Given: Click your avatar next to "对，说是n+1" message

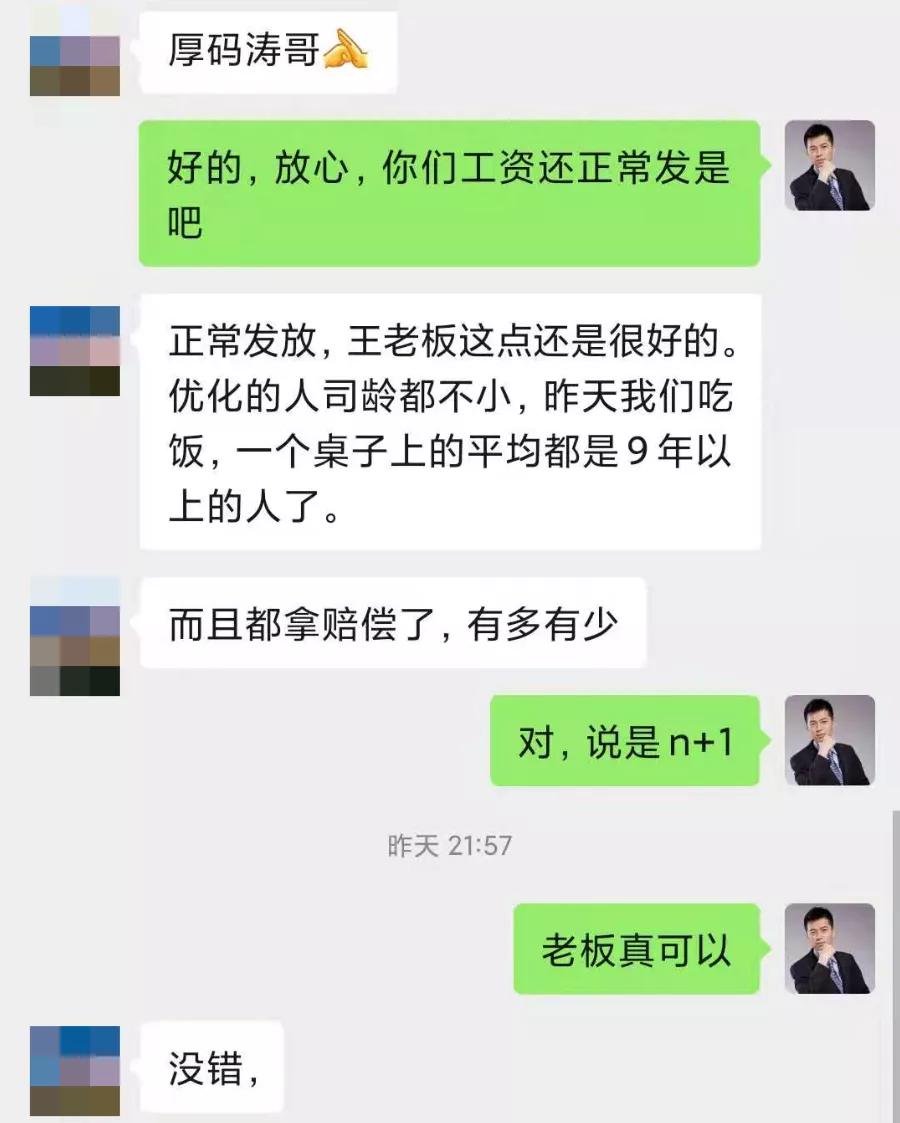Looking at the screenshot, I should [831, 740].
